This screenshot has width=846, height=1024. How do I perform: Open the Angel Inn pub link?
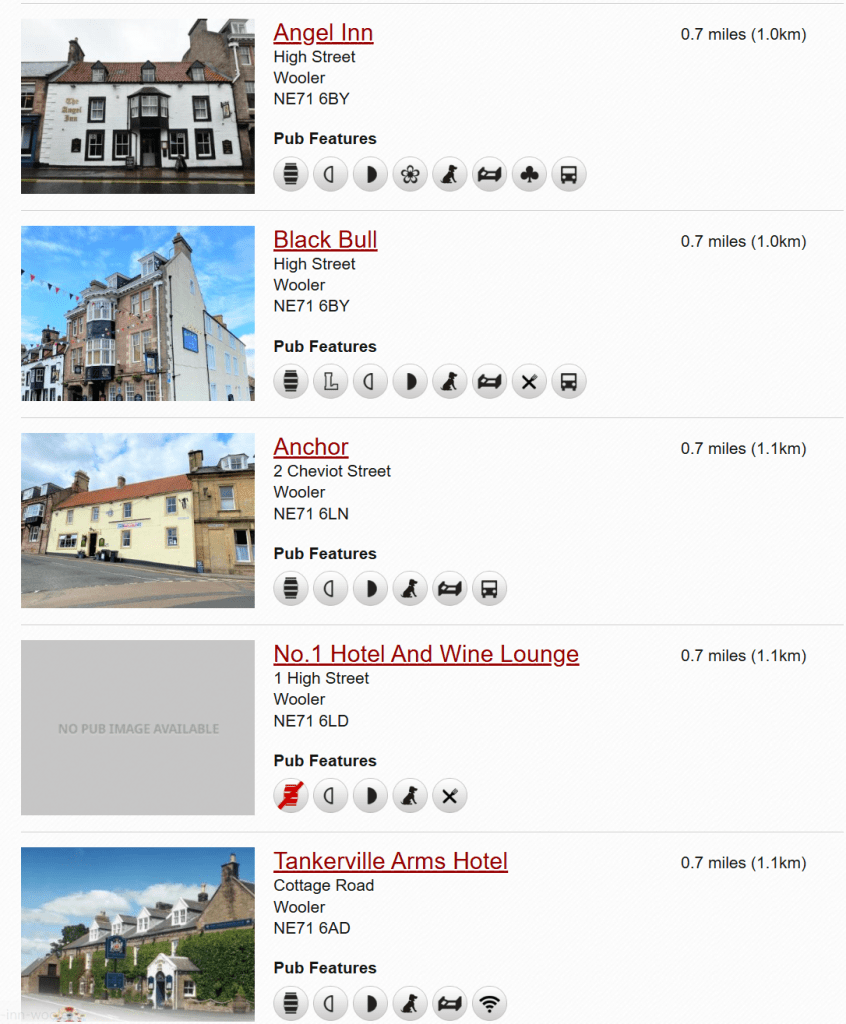point(323,33)
